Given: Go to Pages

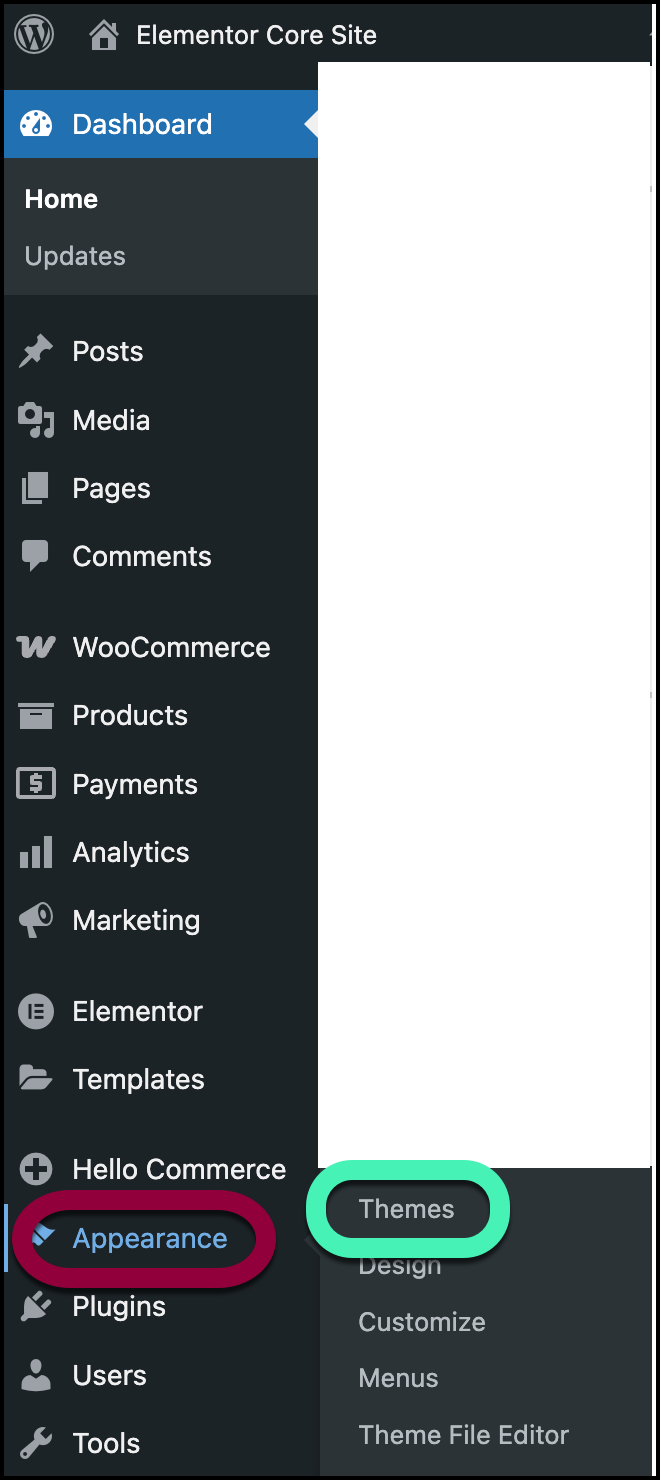Looking at the screenshot, I should click(x=161, y=488).
